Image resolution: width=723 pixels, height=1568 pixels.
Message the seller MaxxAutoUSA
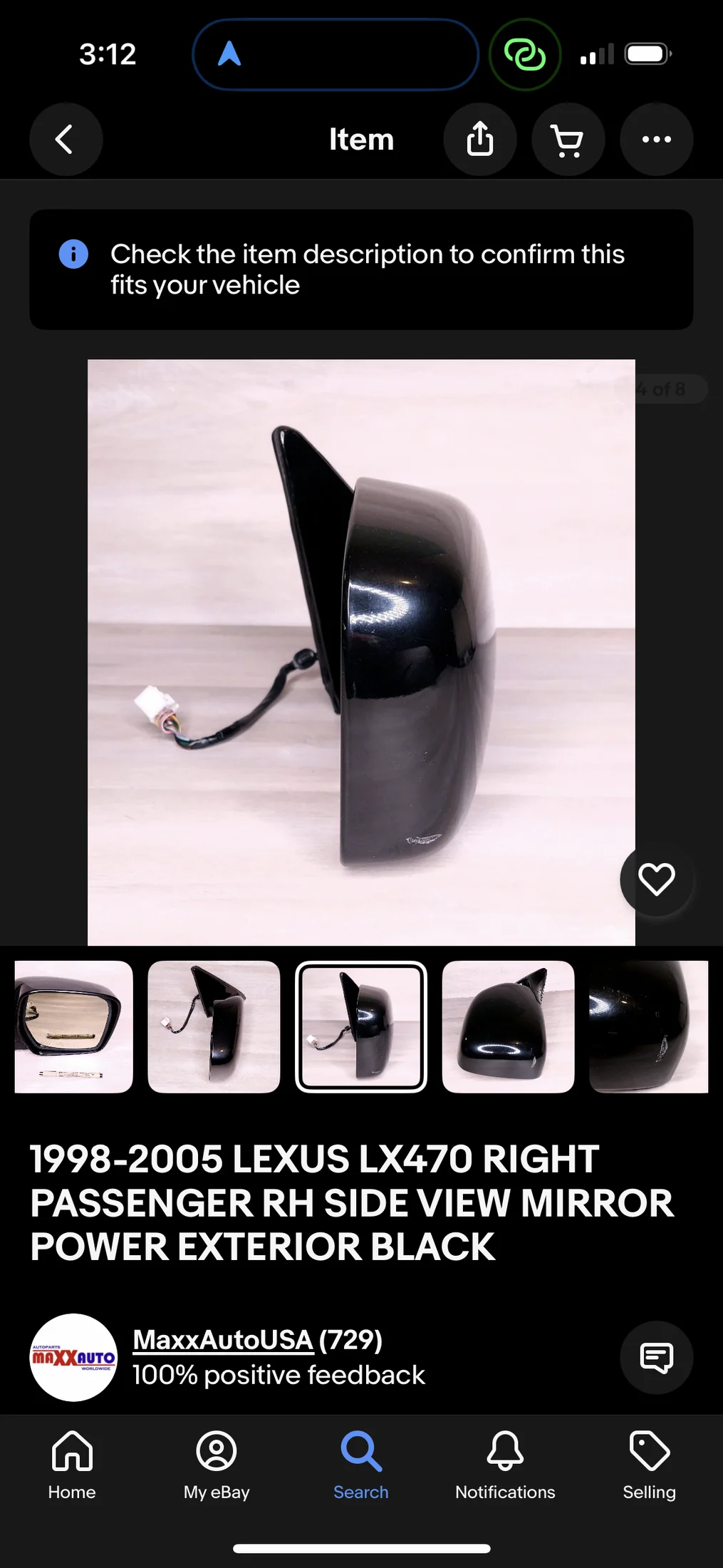pos(656,1357)
